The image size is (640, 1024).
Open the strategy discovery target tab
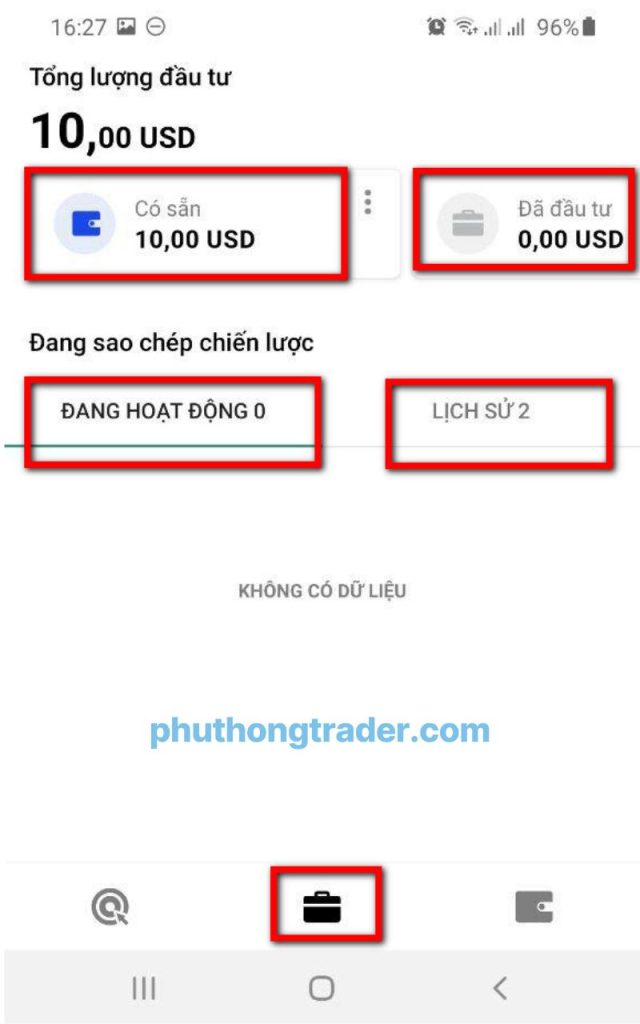(109, 906)
